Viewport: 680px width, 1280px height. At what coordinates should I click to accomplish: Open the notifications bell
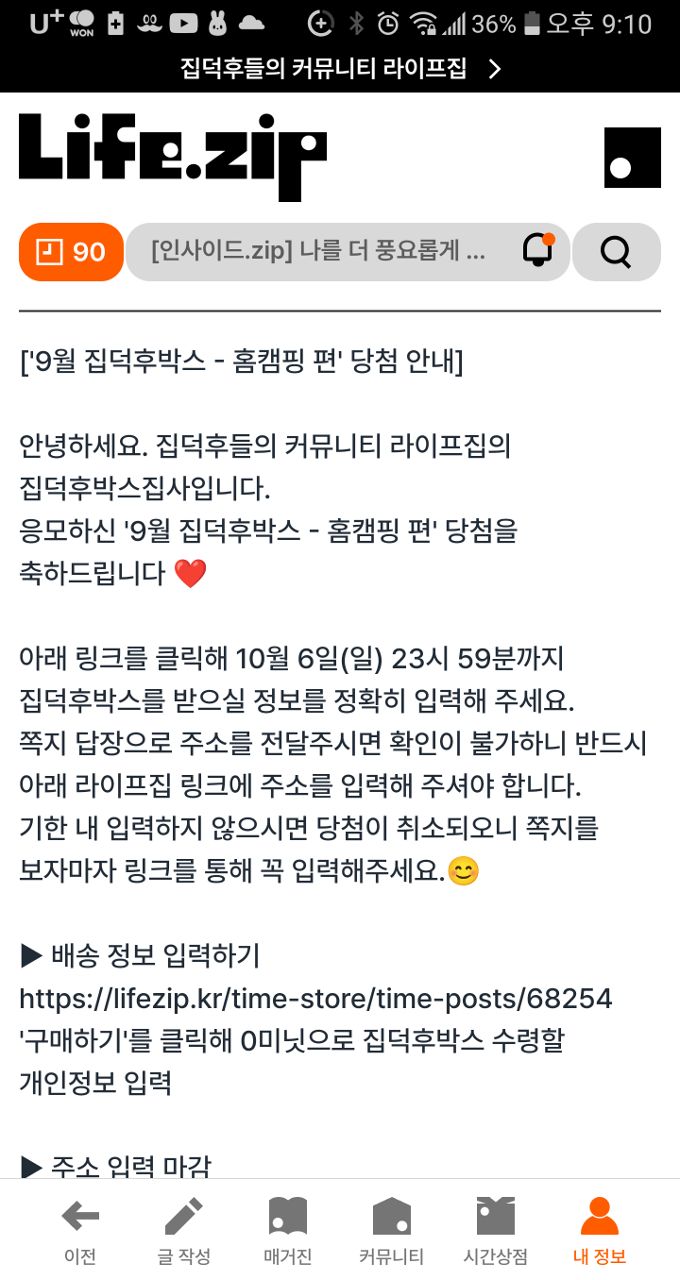coord(539,250)
